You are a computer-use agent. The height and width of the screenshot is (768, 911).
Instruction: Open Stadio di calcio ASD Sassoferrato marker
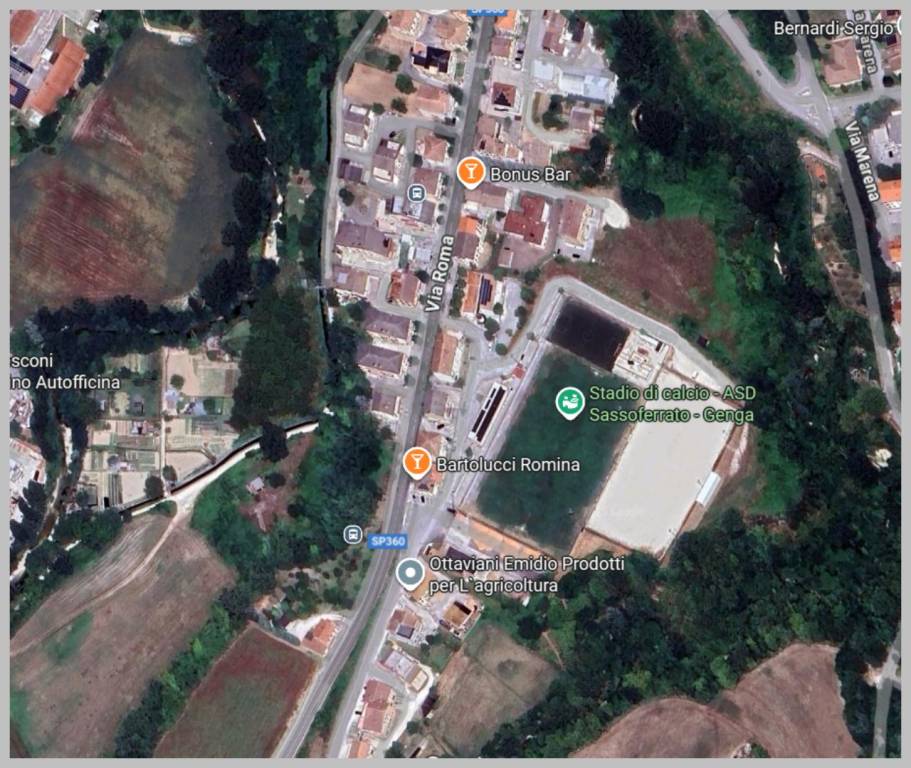tap(569, 402)
